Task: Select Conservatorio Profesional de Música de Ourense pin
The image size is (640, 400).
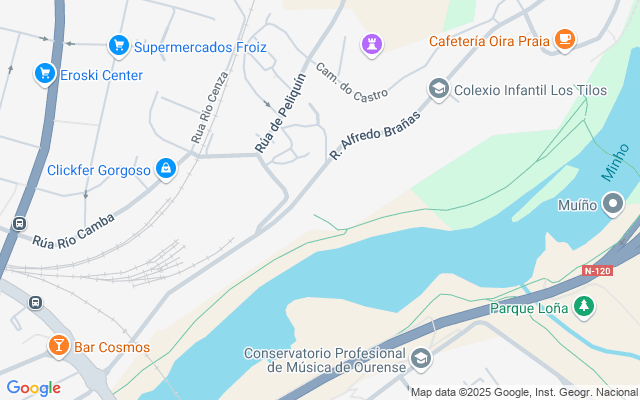Action: pos(421,359)
